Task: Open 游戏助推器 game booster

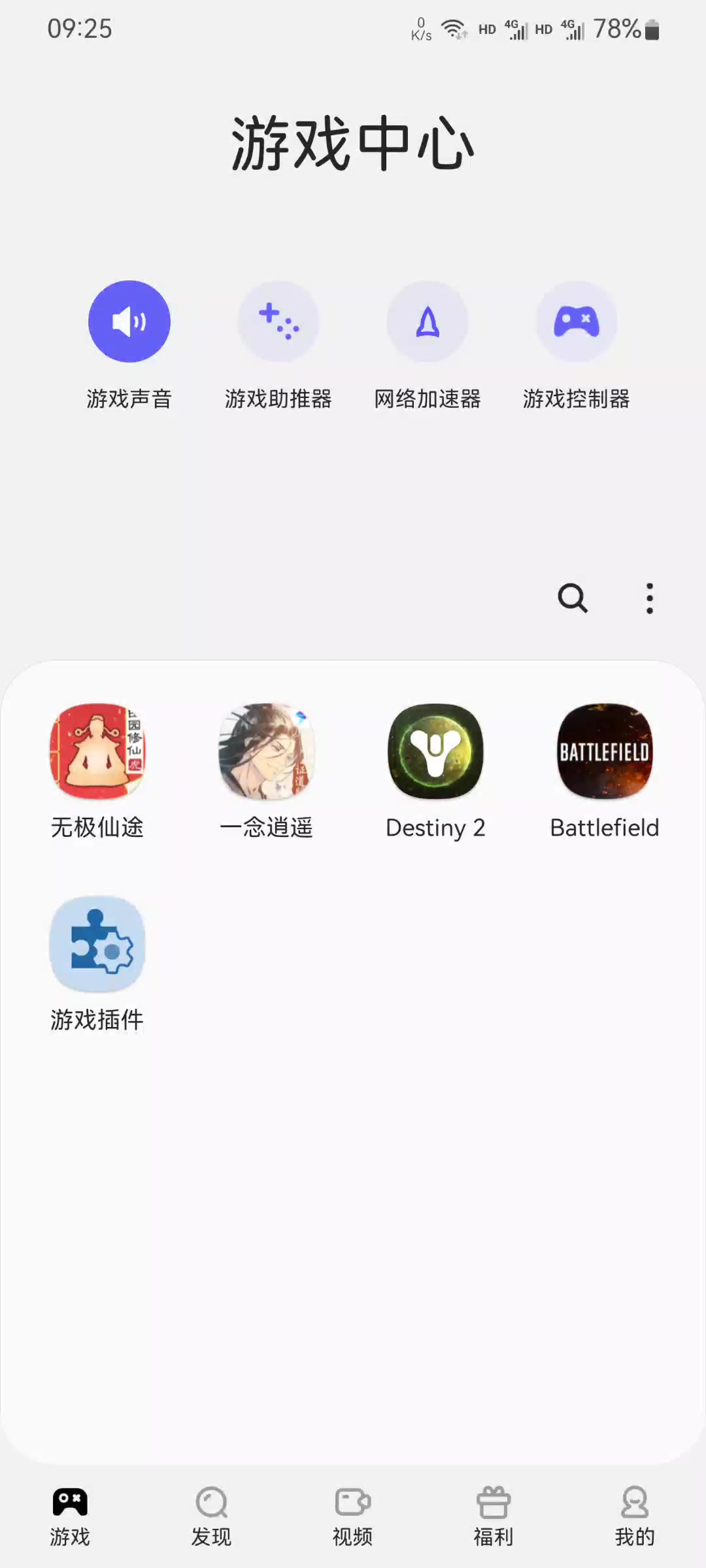Action: [x=278, y=321]
